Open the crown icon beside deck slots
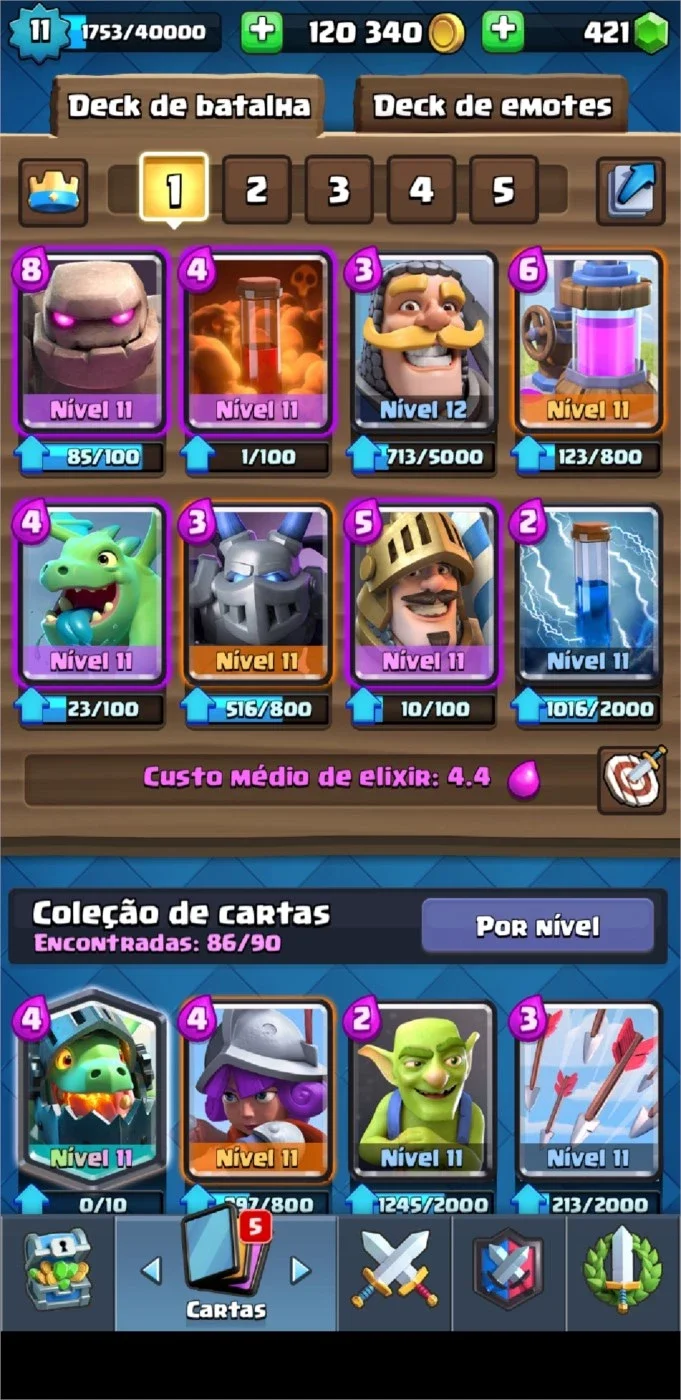Image resolution: width=681 pixels, height=1400 pixels. click(x=52, y=191)
